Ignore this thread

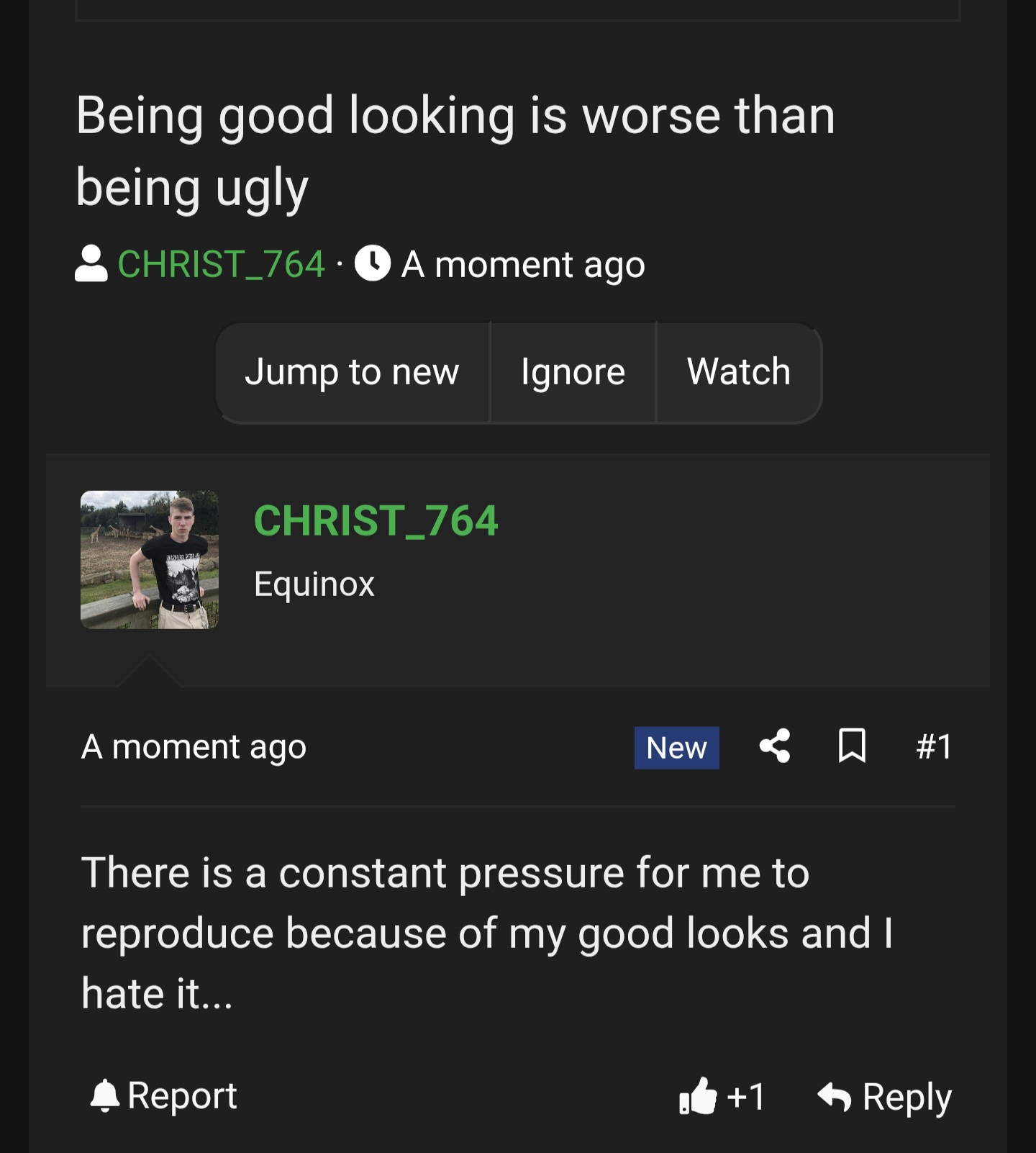click(x=573, y=373)
